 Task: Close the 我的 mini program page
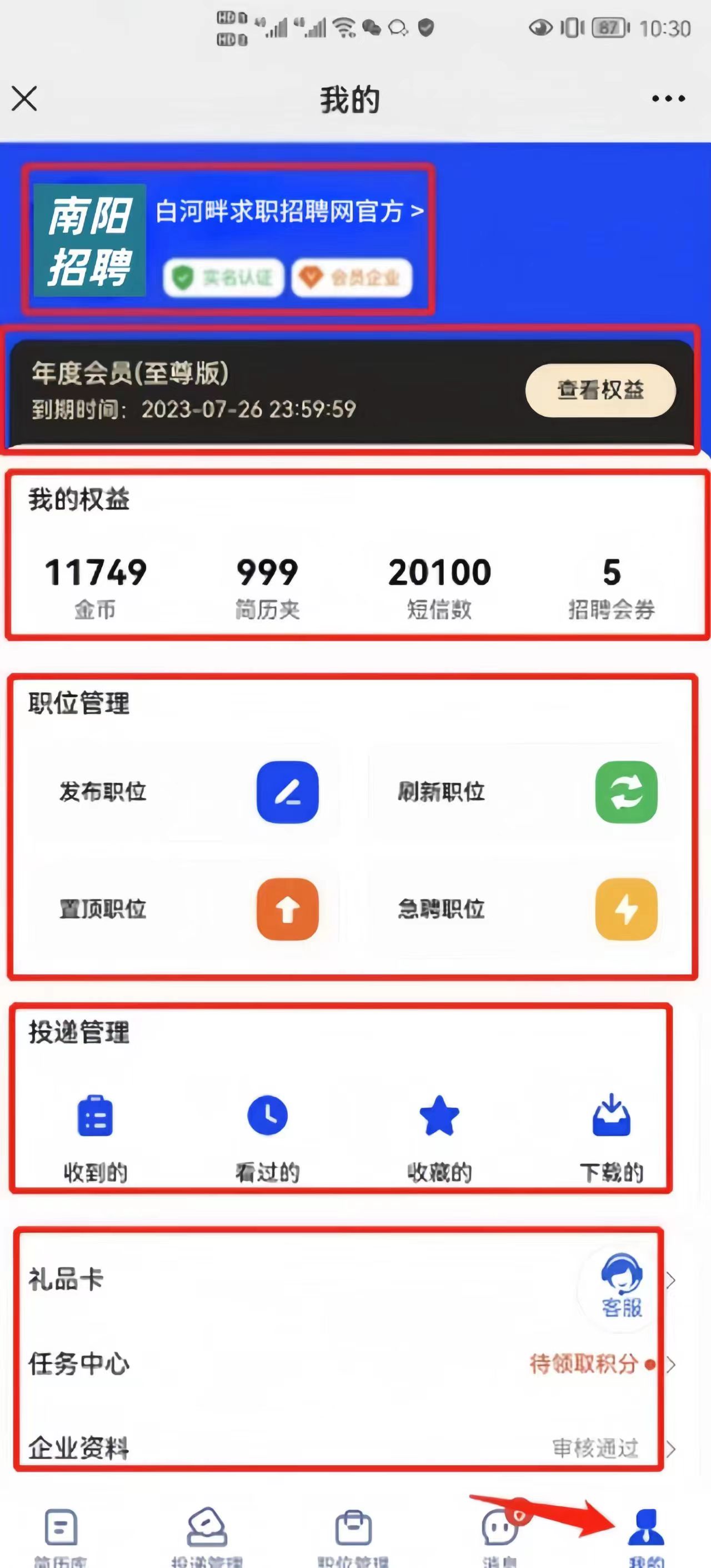(24, 98)
